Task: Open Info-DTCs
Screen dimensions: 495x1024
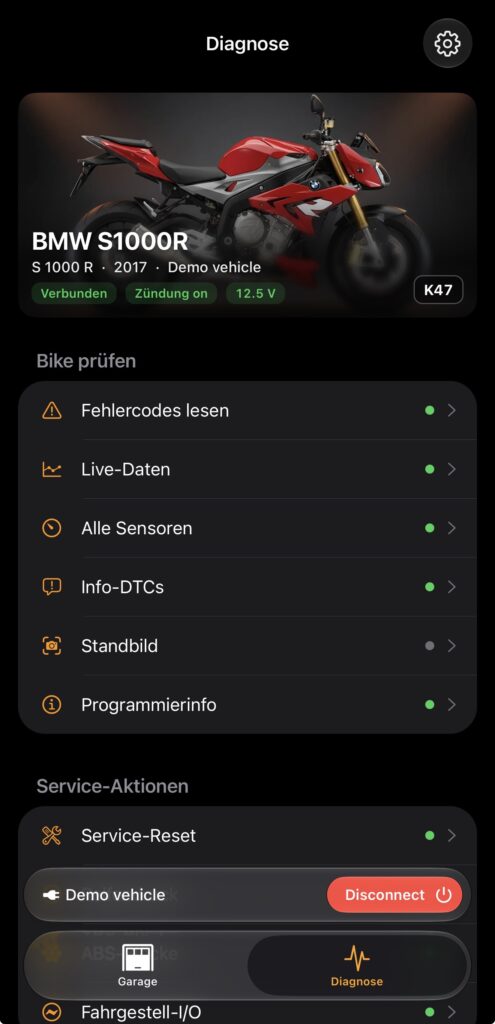Action: [x=248, y=587]
